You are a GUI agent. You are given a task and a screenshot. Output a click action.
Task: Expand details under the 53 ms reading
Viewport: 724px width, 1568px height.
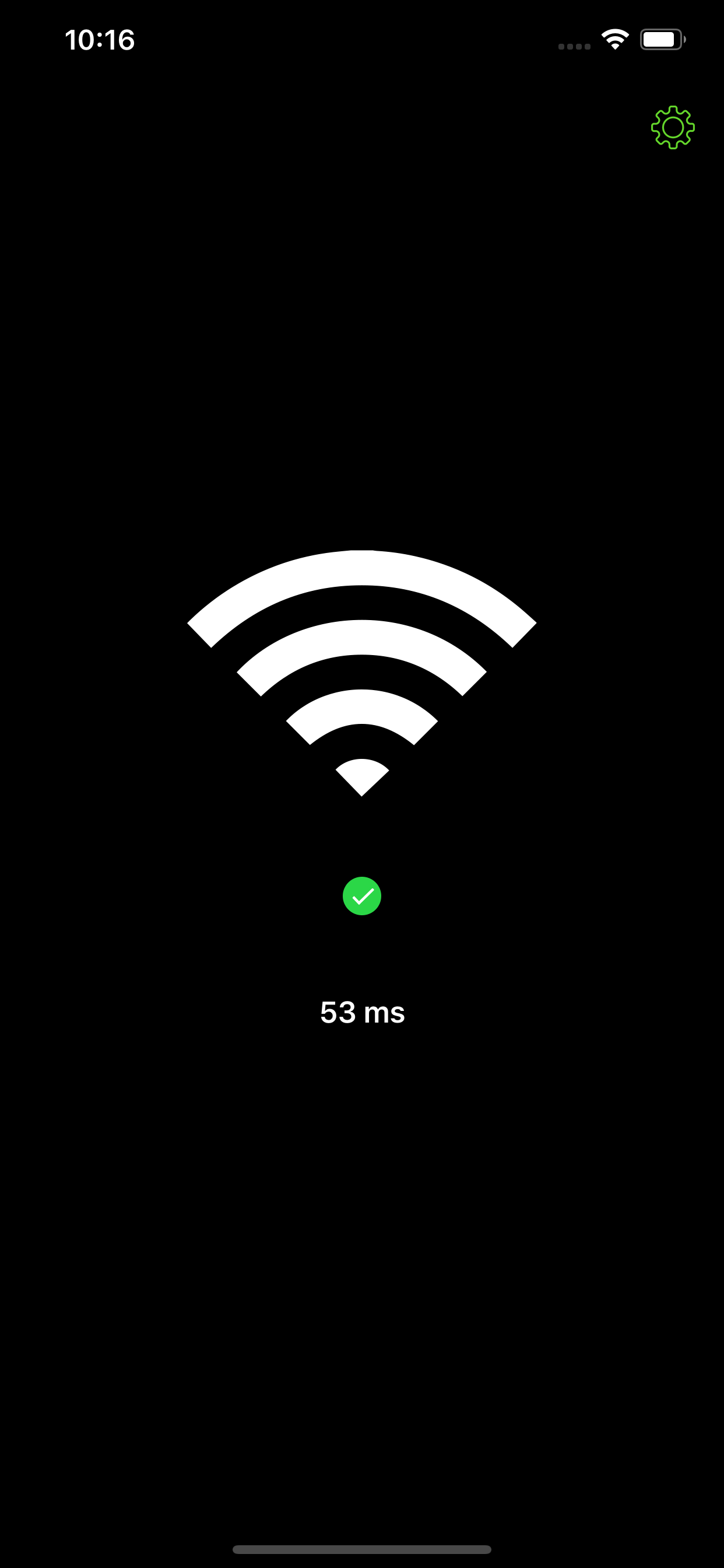tap(362, 1012)
